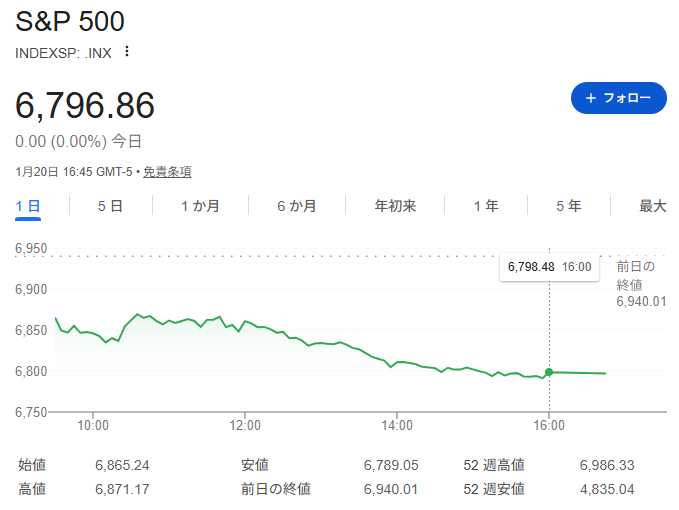This screenshot has width=679, height=510.
Task: Show the 最大 chart range
Action: [x=652, y=206]
